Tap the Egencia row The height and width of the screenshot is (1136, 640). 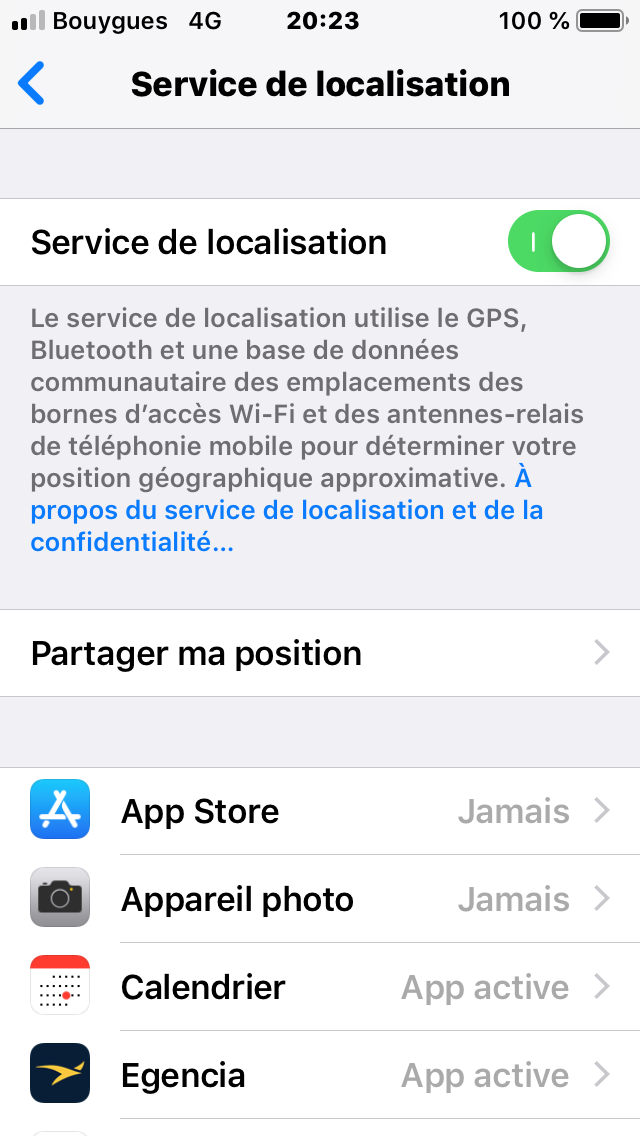point(320,1075)
